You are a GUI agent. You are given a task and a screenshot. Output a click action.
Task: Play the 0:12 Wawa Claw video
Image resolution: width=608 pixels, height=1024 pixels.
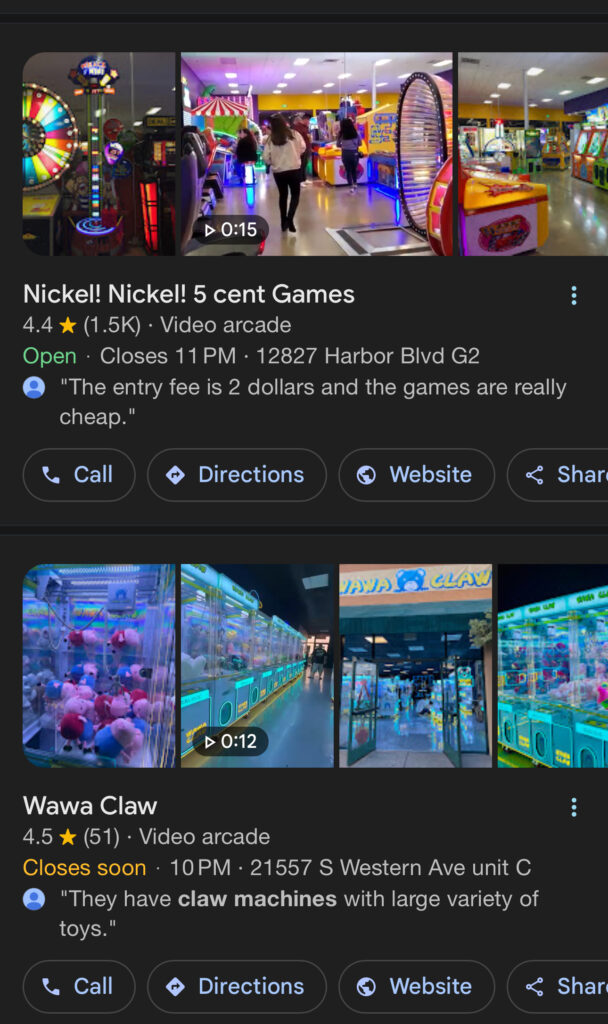coord(257,665)
